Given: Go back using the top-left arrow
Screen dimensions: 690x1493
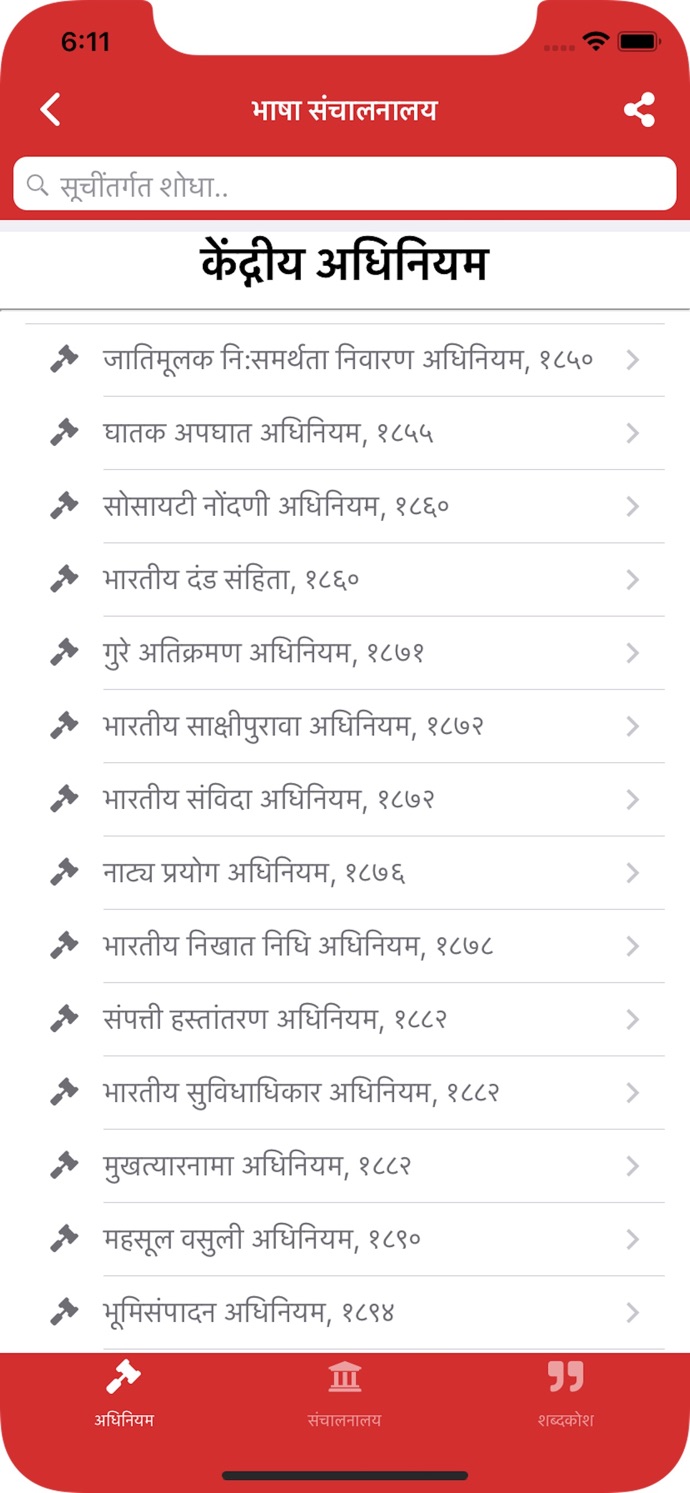Looking at the screenshot, I should 51,109.
